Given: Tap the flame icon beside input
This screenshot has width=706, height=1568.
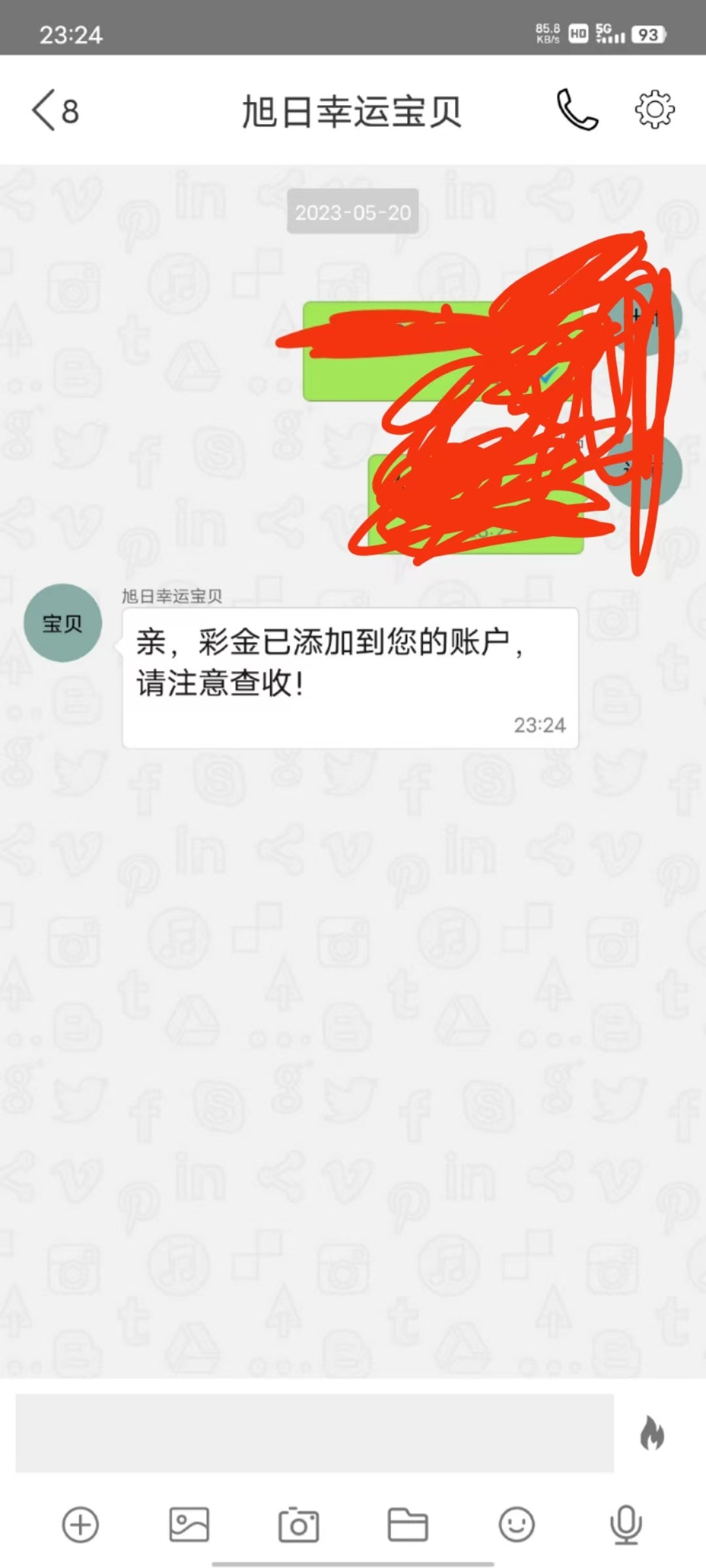Looking at the screenshot, I should coord(652,1433).
